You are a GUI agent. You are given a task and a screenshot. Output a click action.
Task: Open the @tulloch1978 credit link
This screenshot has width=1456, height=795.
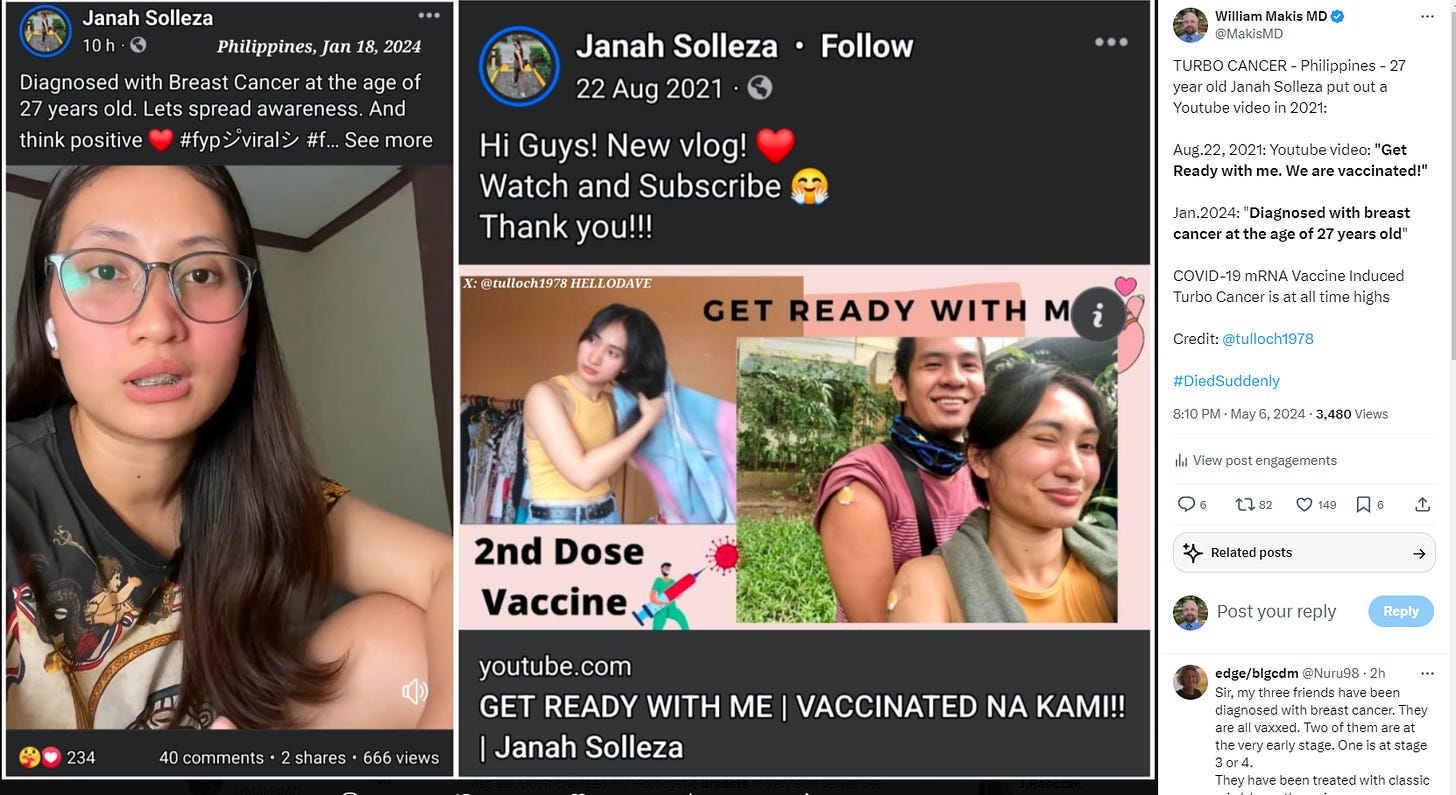tap(1267, 339)
